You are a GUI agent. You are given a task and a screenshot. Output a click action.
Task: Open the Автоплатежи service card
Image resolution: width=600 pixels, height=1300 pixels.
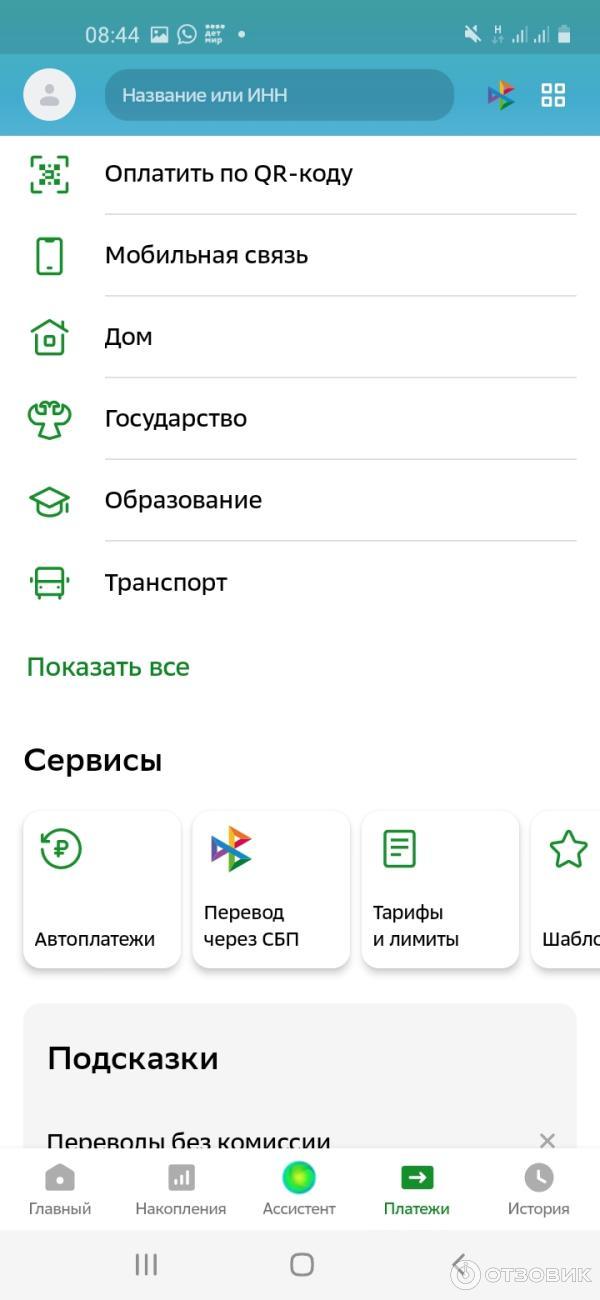tap(102, 889)
